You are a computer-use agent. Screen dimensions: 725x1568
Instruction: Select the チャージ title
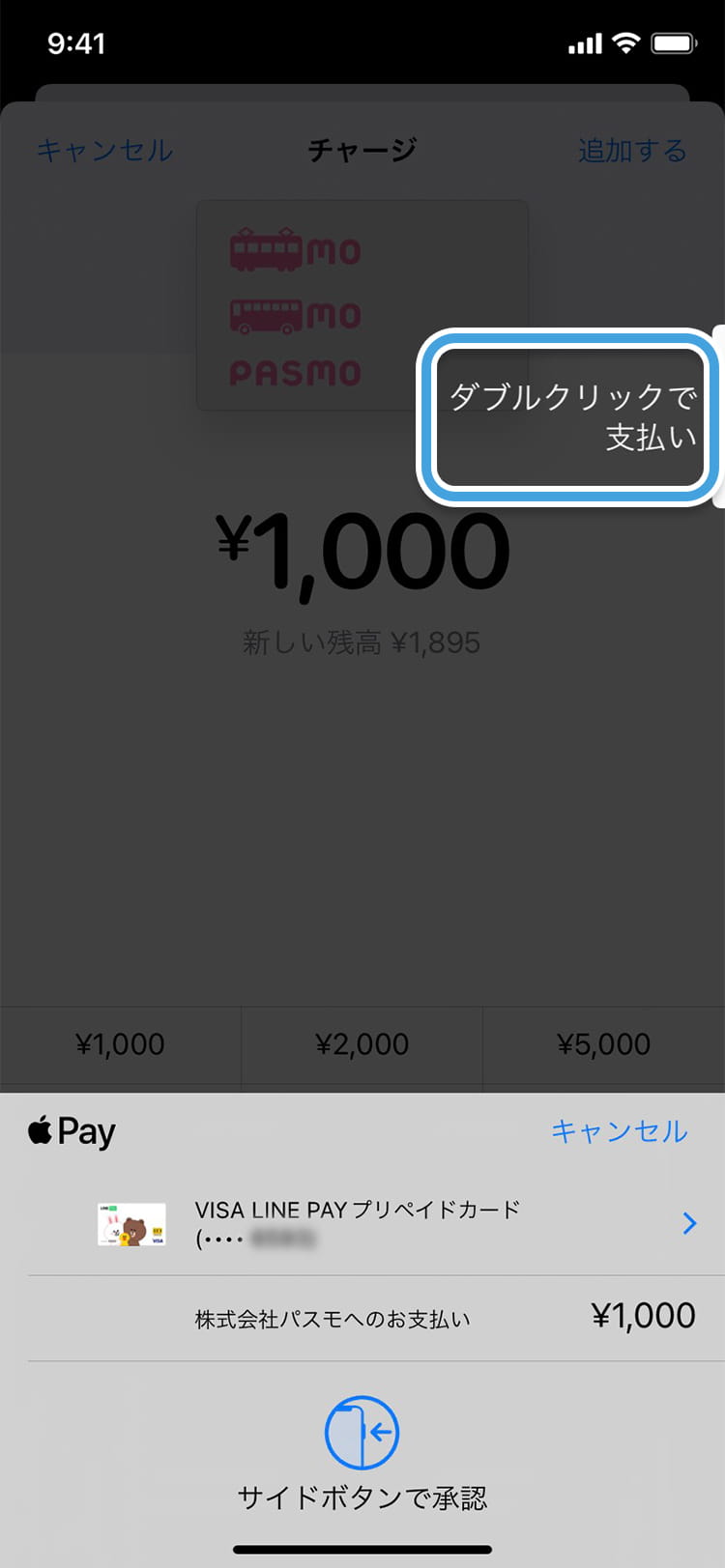[362, 150]
